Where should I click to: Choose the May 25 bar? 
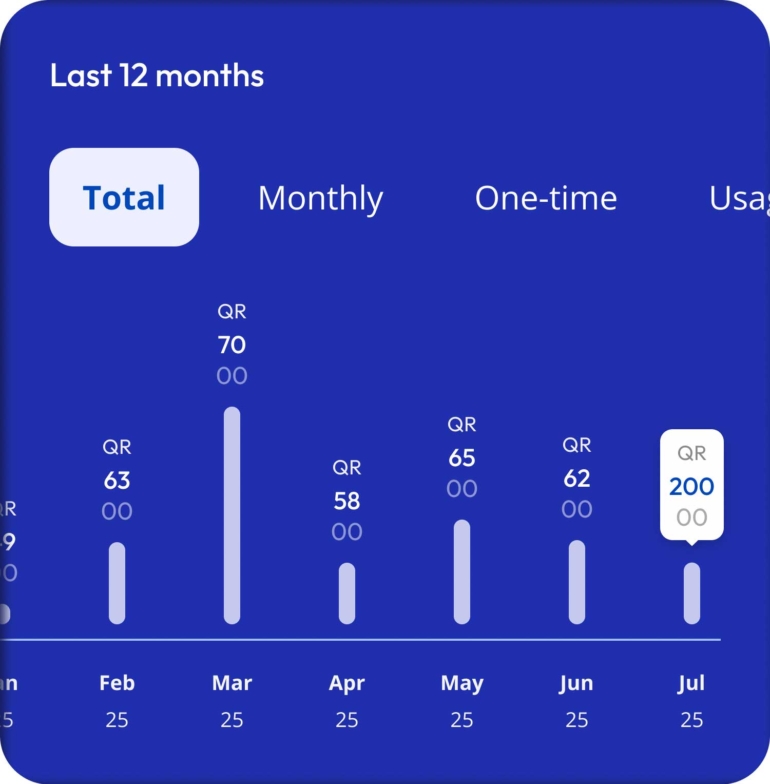(x=462, y=571)
